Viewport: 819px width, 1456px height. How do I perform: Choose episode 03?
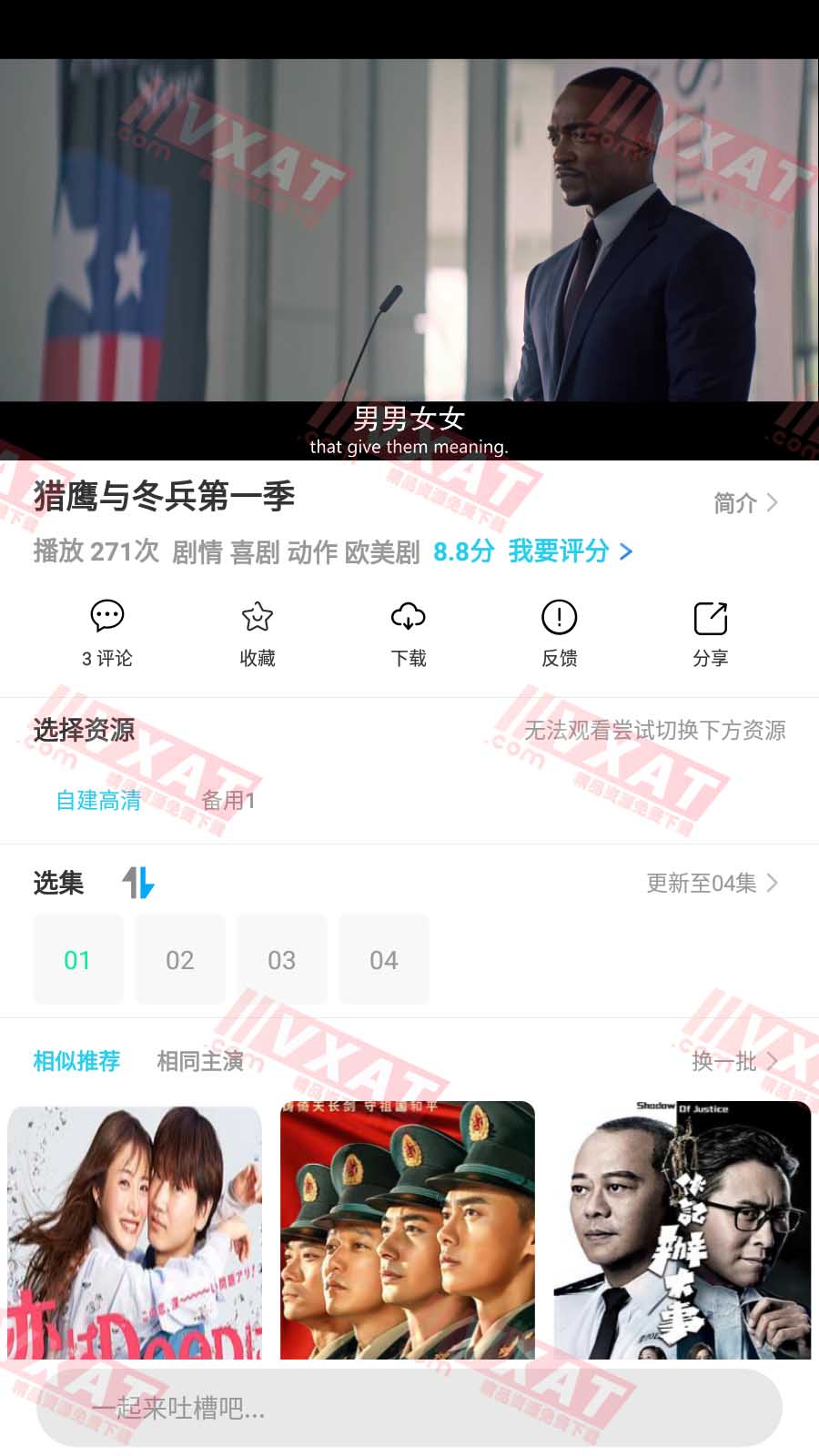[x=281, y=960]
